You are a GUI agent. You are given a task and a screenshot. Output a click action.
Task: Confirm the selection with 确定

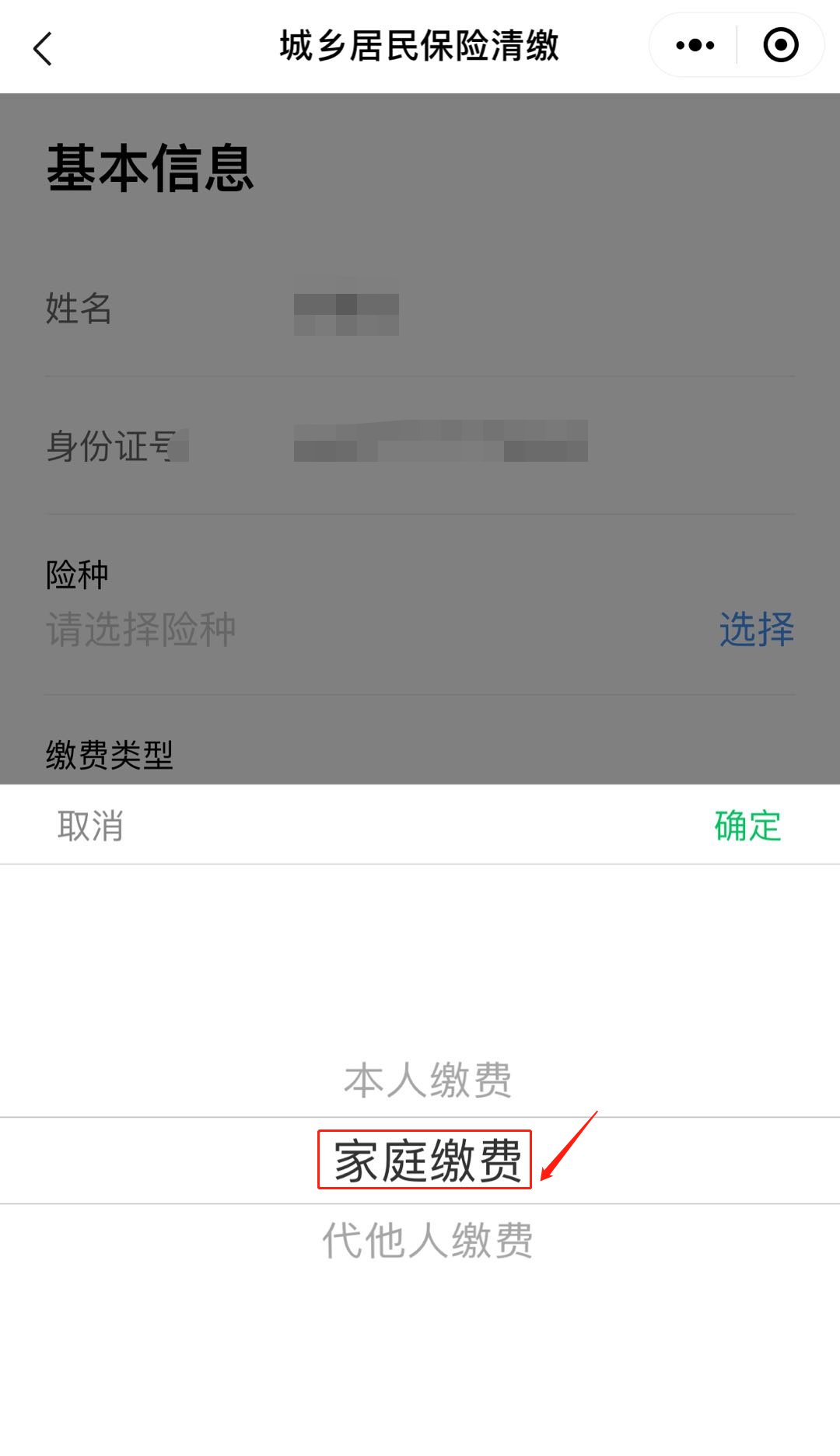[x=747, y=826]
